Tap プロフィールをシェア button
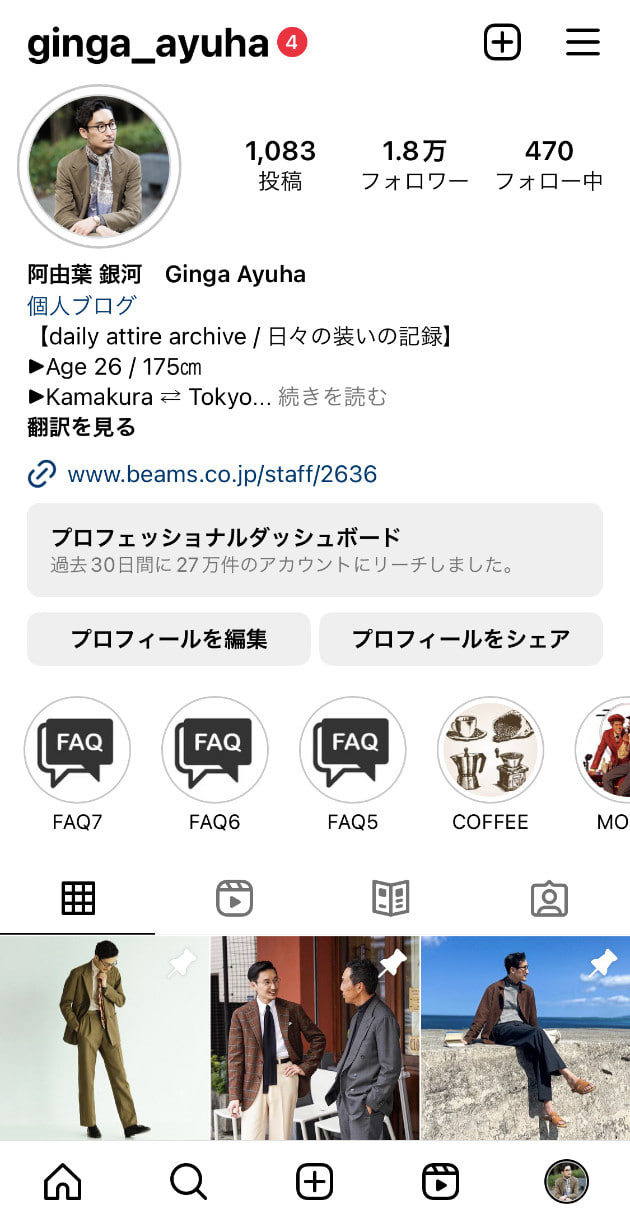630x1209 pixels. (460, 639)
